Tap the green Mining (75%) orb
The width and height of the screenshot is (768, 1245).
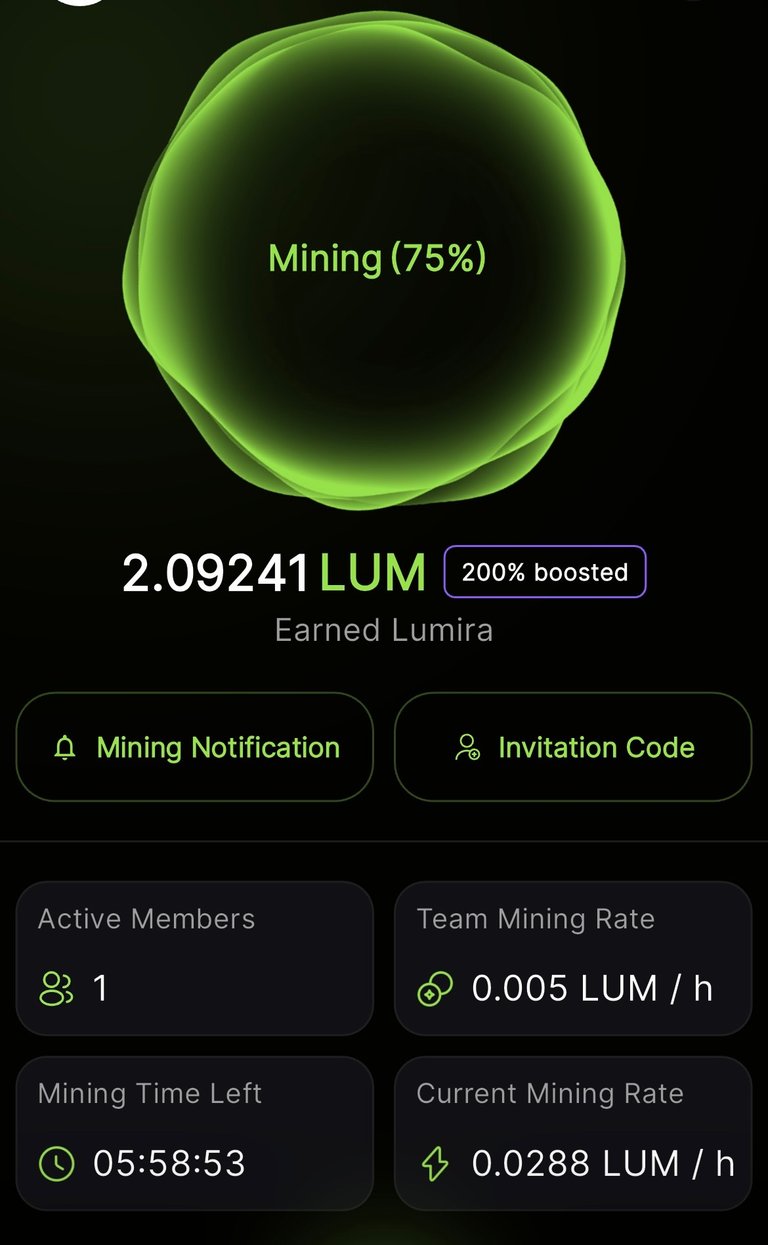point(376,260)
